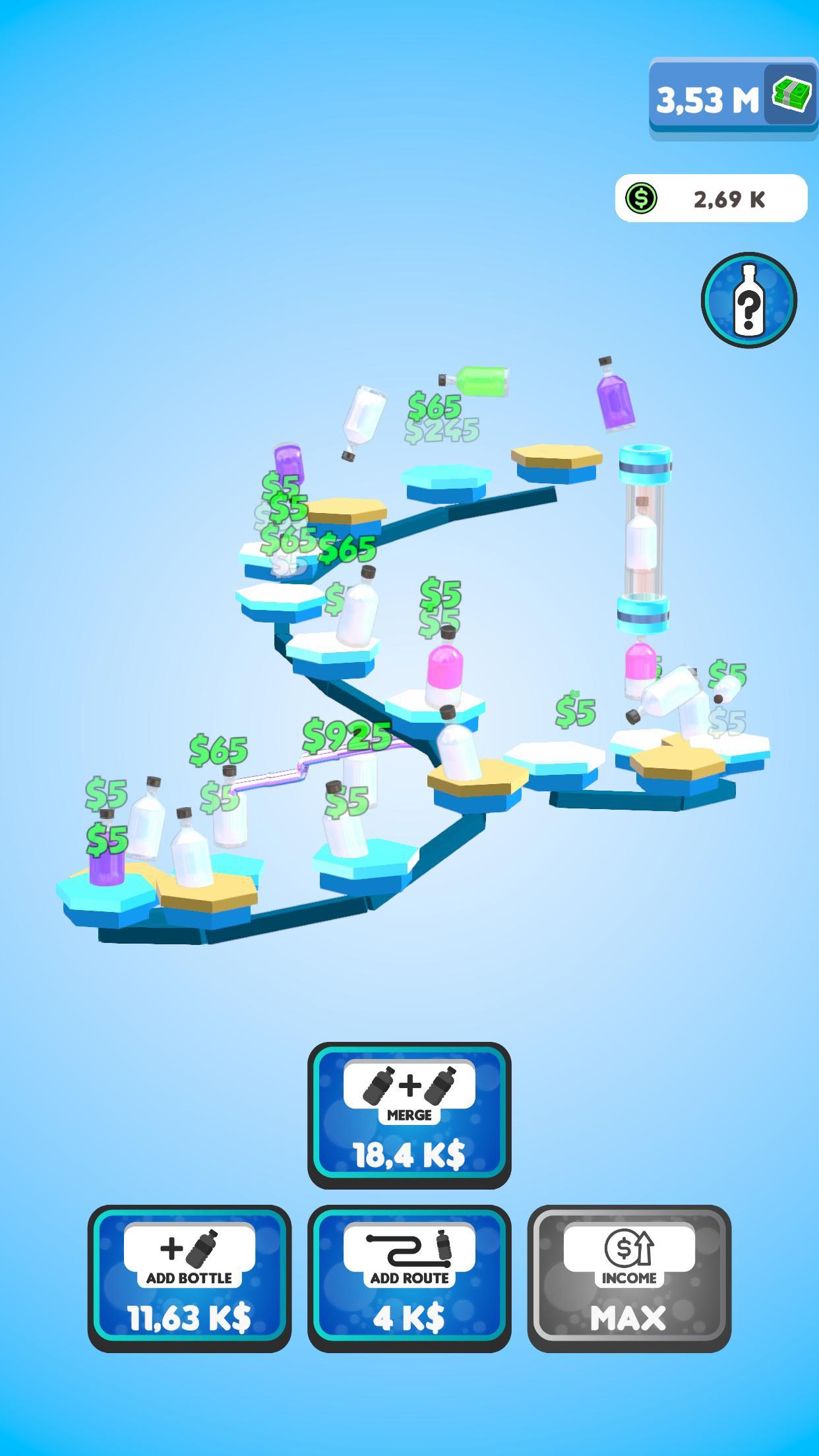Screen dimensions: 819x1456
Task: Add a bottle for 11,63 K$
Action: (x=189, y=1279)
